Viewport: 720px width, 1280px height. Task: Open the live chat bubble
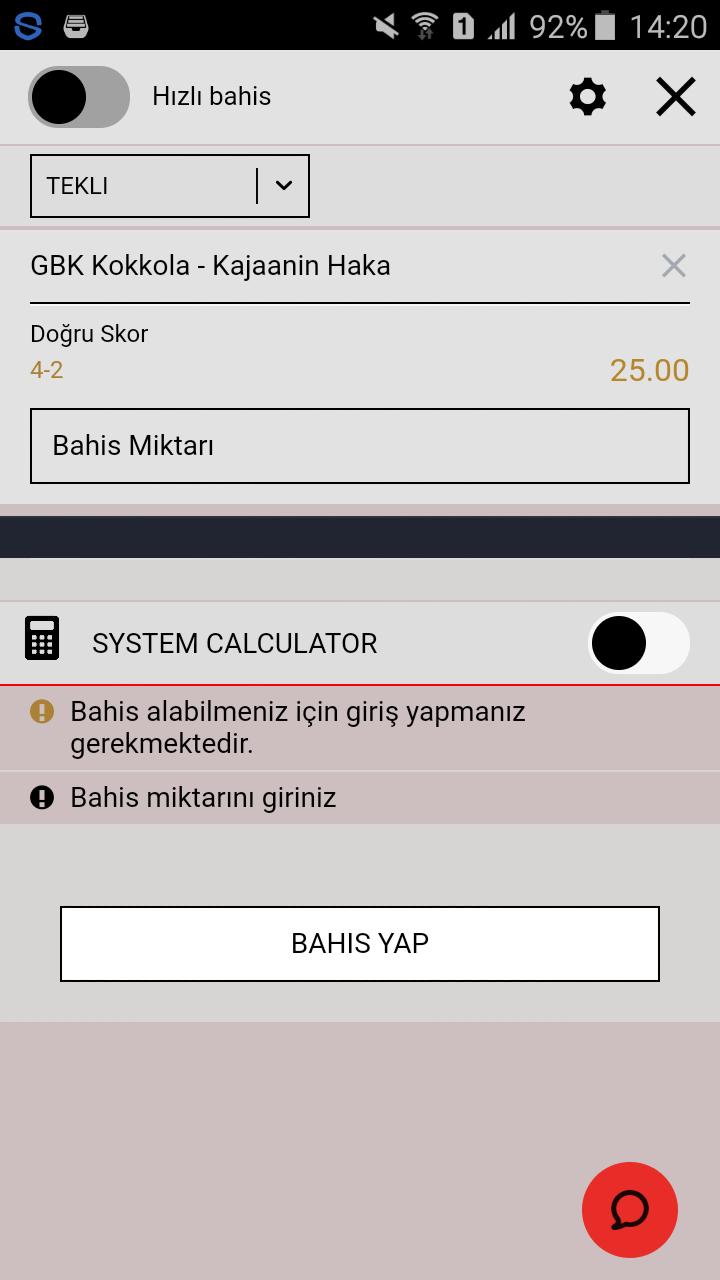(630, 1210)
